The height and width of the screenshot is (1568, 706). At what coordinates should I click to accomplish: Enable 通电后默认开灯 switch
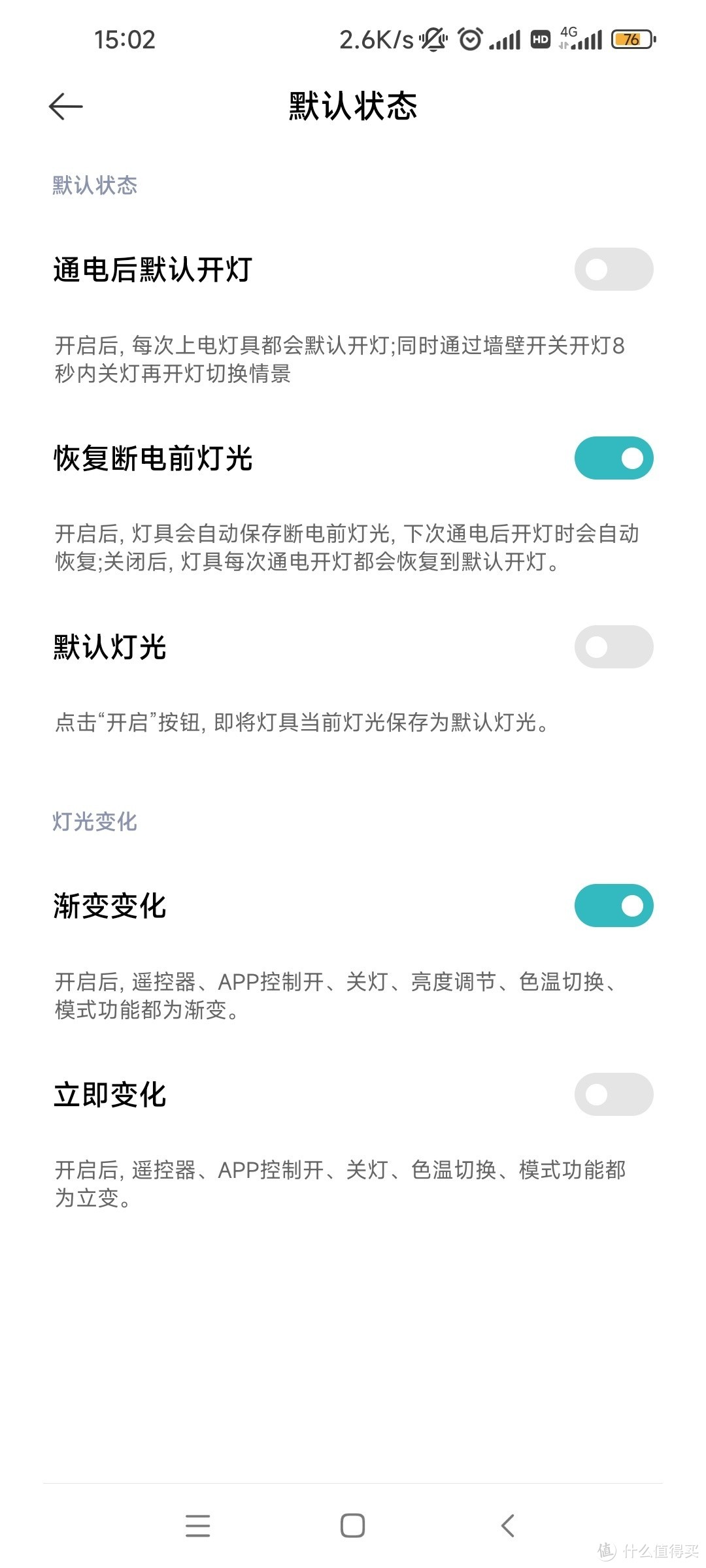[x=613, y=269]
